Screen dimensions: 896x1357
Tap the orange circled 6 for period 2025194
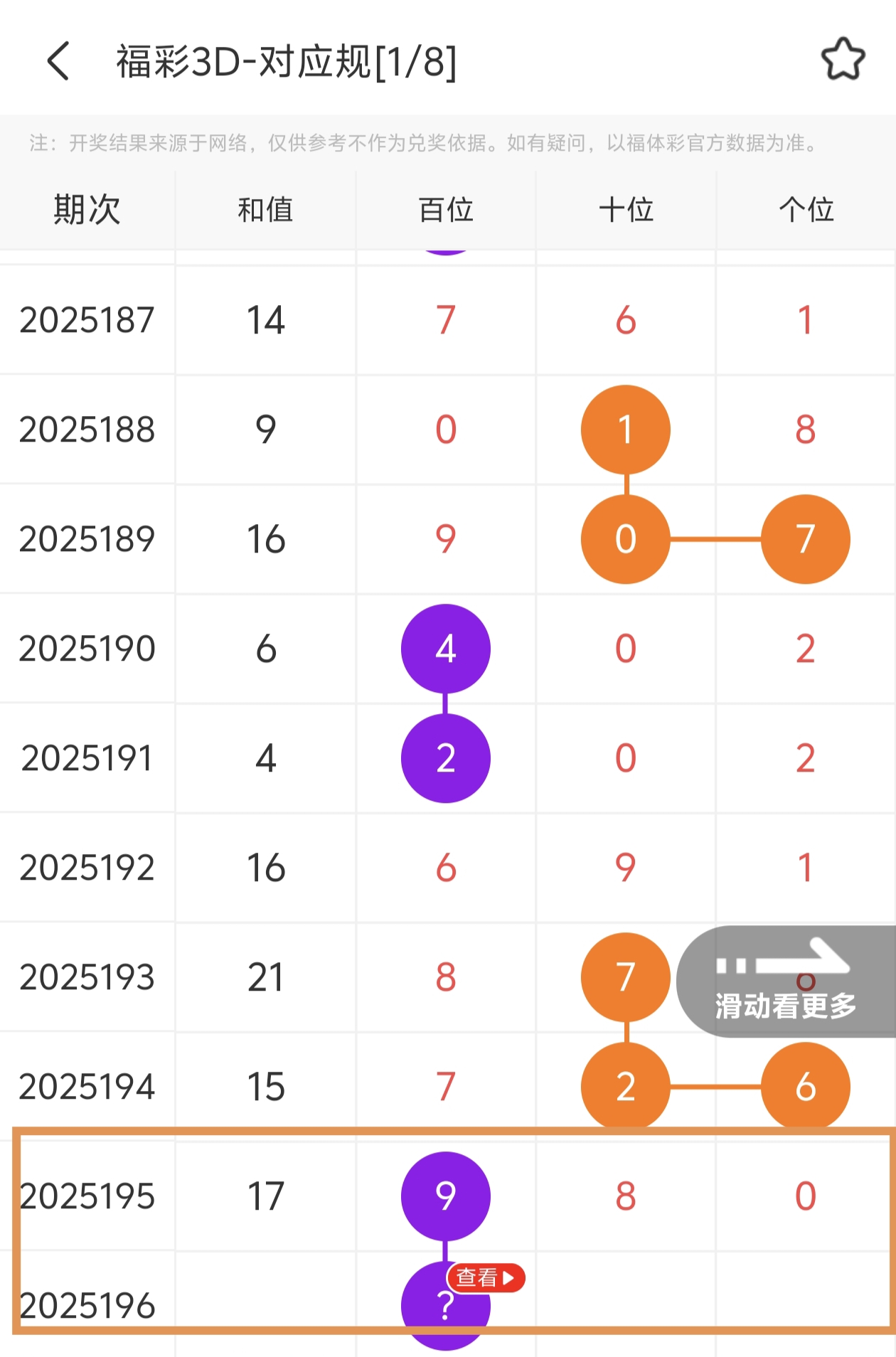(x=804, y=1086)
